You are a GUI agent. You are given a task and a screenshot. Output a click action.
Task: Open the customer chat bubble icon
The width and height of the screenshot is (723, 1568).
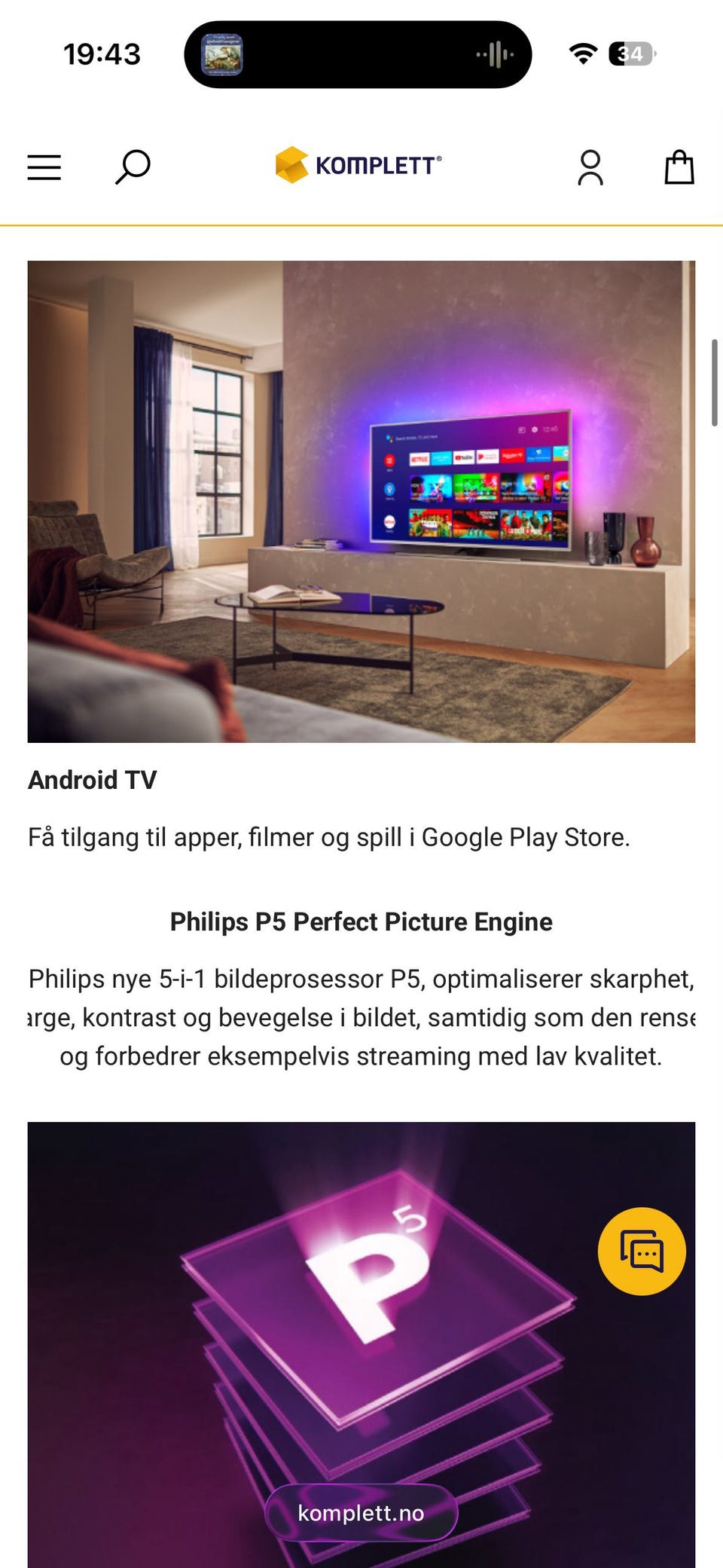click(x=641, y=1249)
